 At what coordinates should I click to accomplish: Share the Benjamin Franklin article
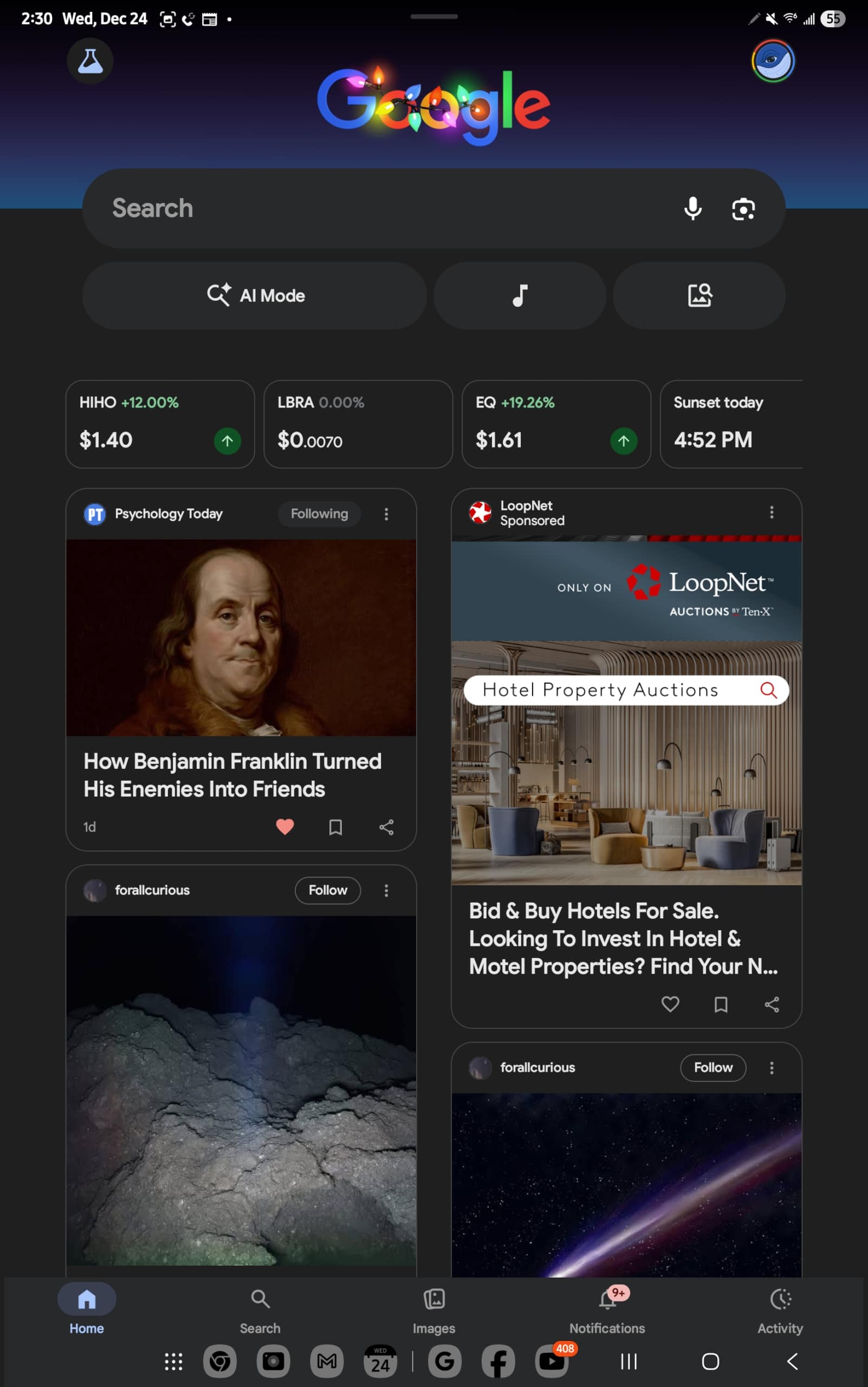pos(386,827)
